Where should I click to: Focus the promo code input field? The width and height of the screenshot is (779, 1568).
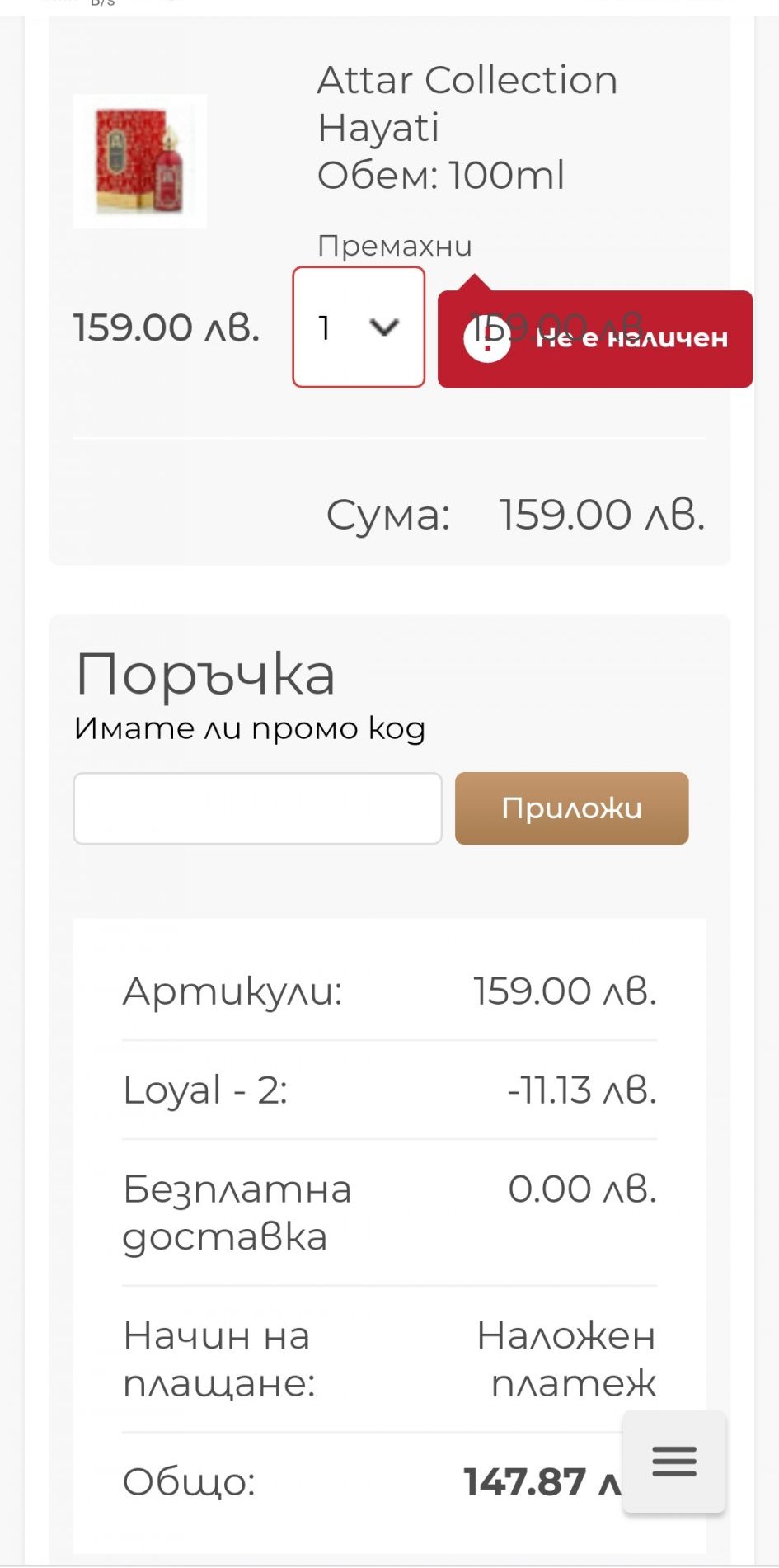(x=258, y=808)
